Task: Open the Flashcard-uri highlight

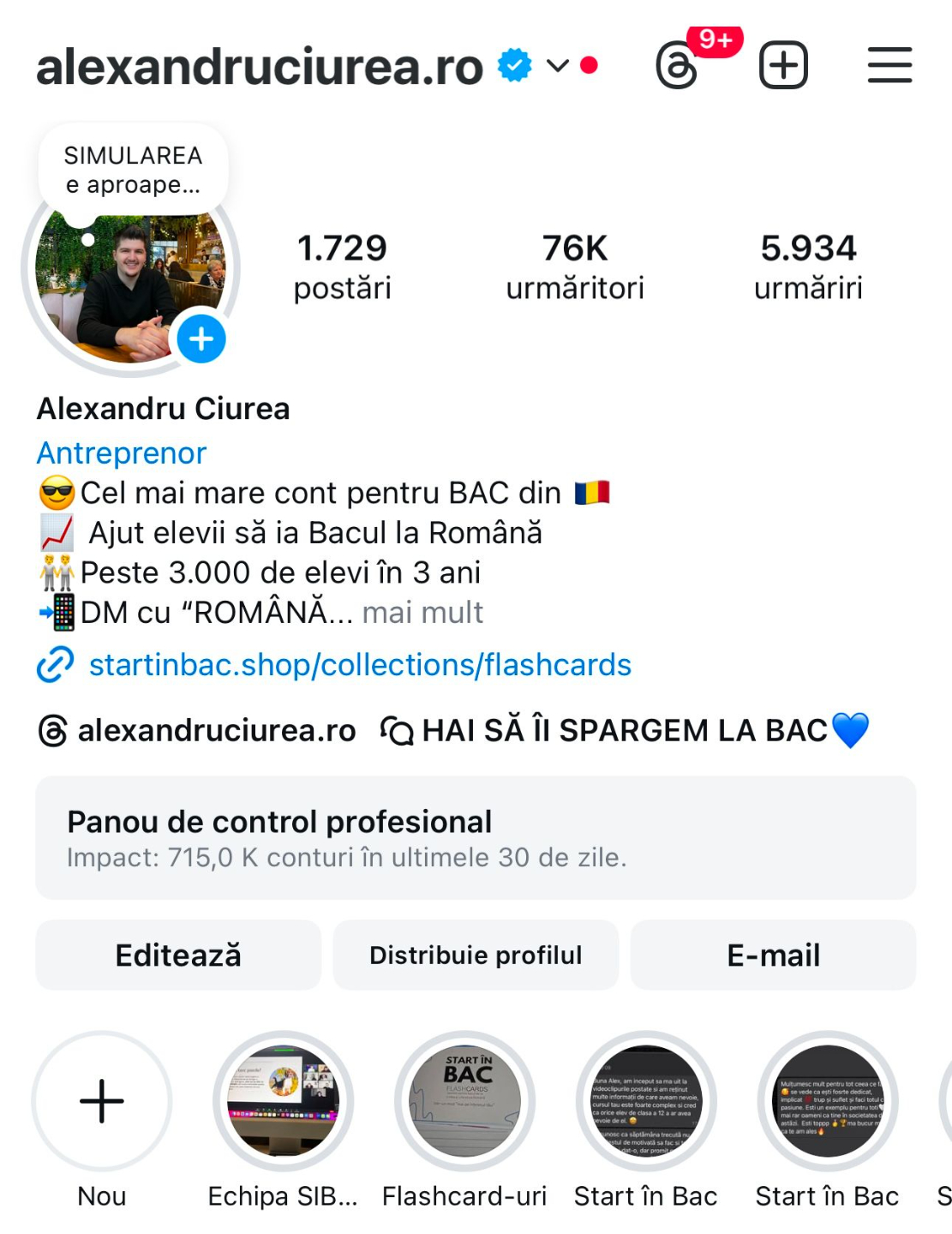Action: pos(465,1101)
